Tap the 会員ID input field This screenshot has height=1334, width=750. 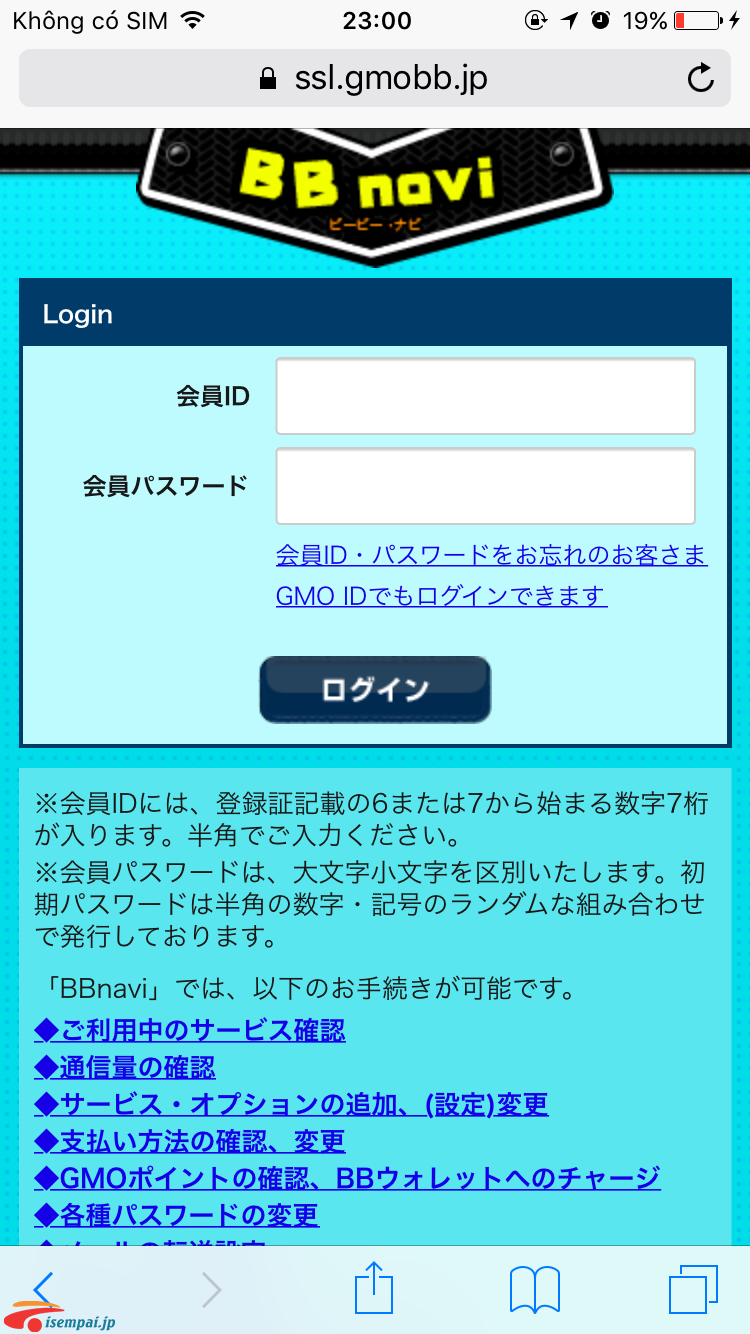pyautogui.click(x=485, y=396)
